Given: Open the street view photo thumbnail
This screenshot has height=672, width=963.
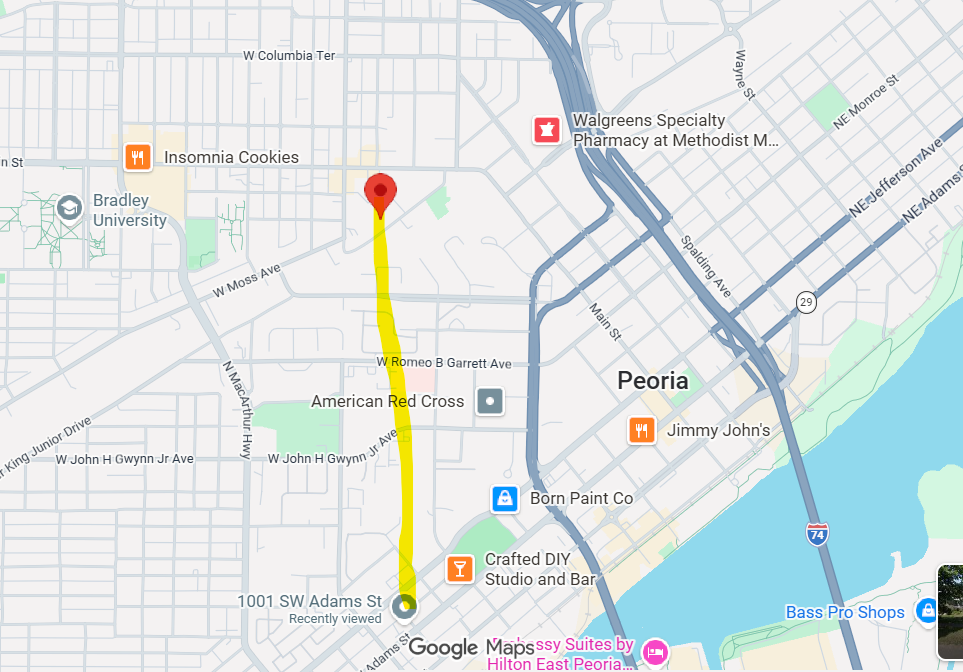Looking at the screenshot, I should [x=950, y=612].
